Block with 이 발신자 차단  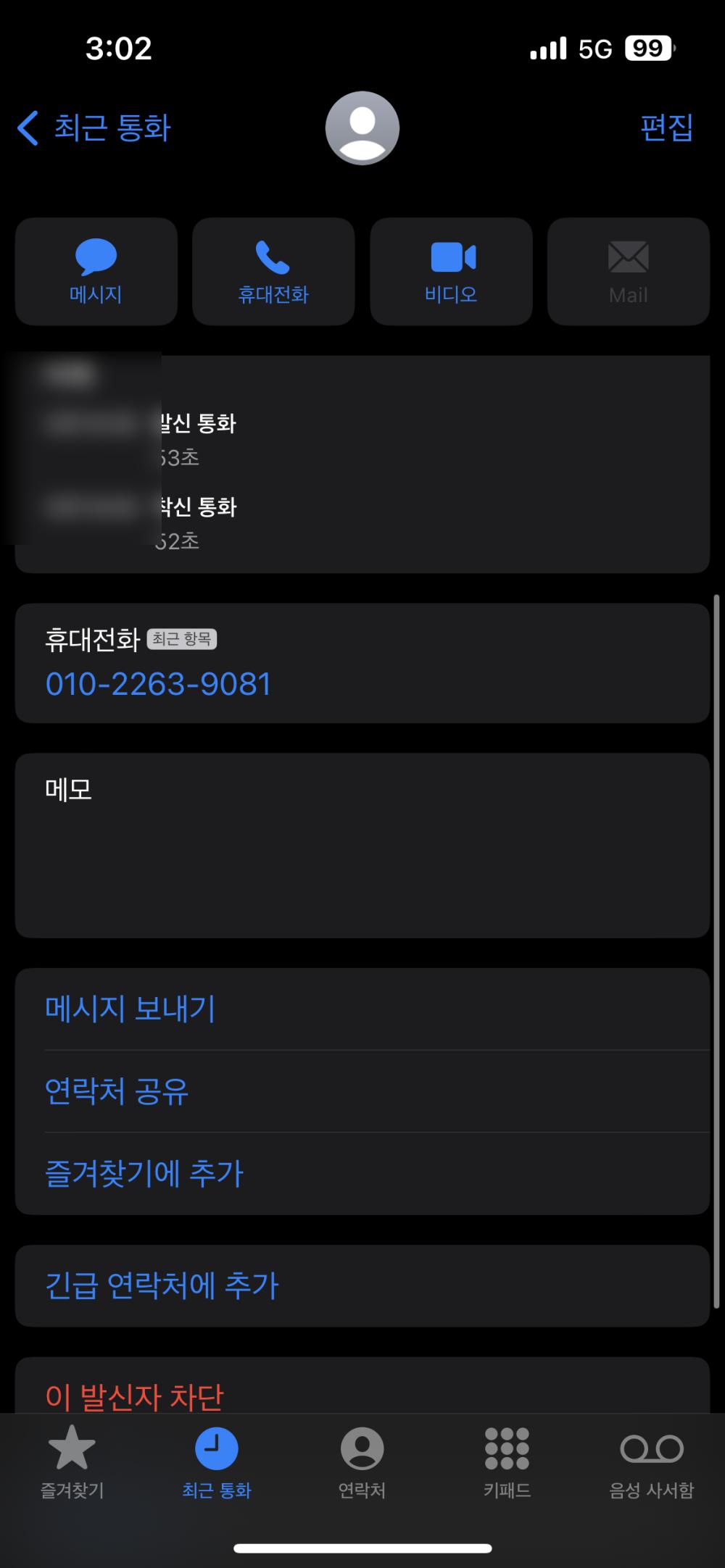(x=135, y=1396)
